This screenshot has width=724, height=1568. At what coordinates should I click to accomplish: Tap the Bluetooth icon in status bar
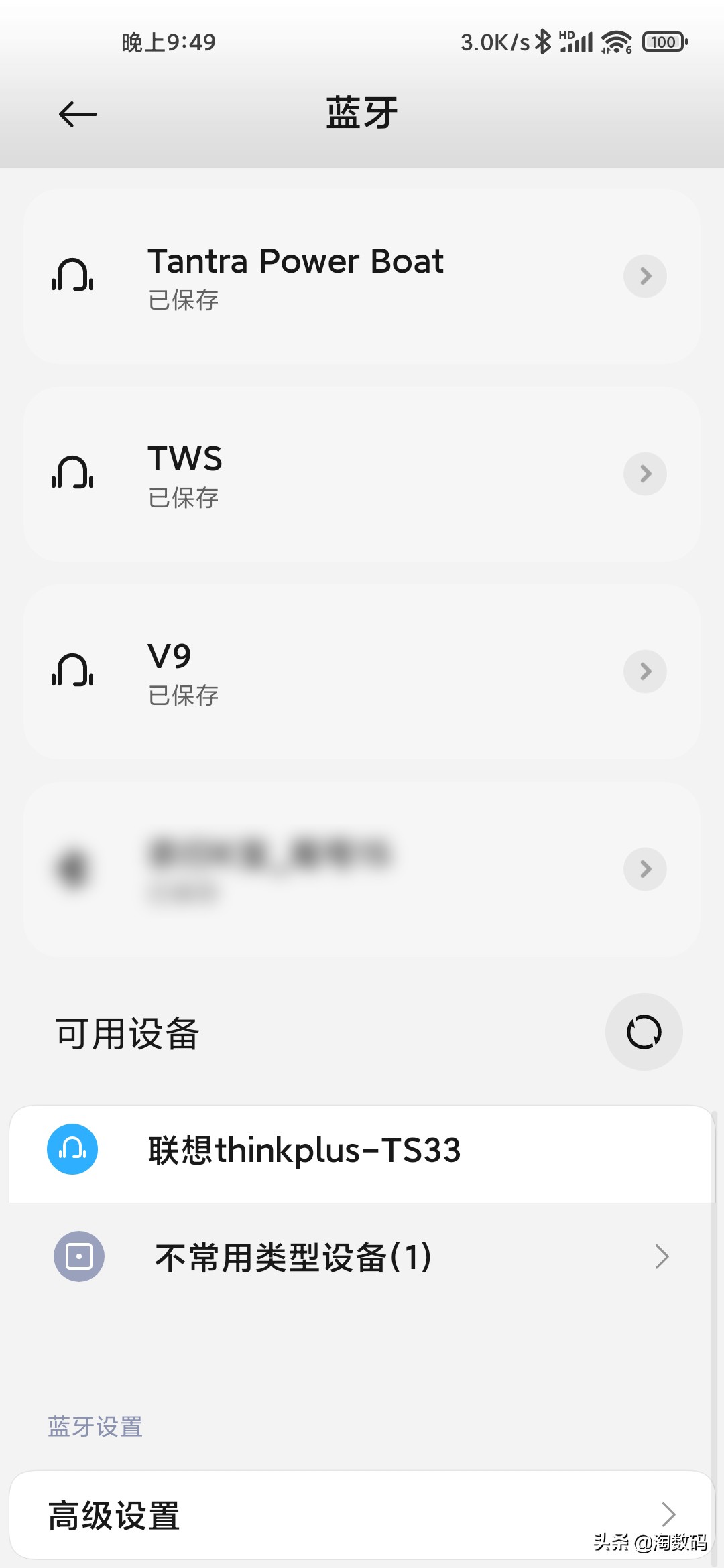click(544, 40)
